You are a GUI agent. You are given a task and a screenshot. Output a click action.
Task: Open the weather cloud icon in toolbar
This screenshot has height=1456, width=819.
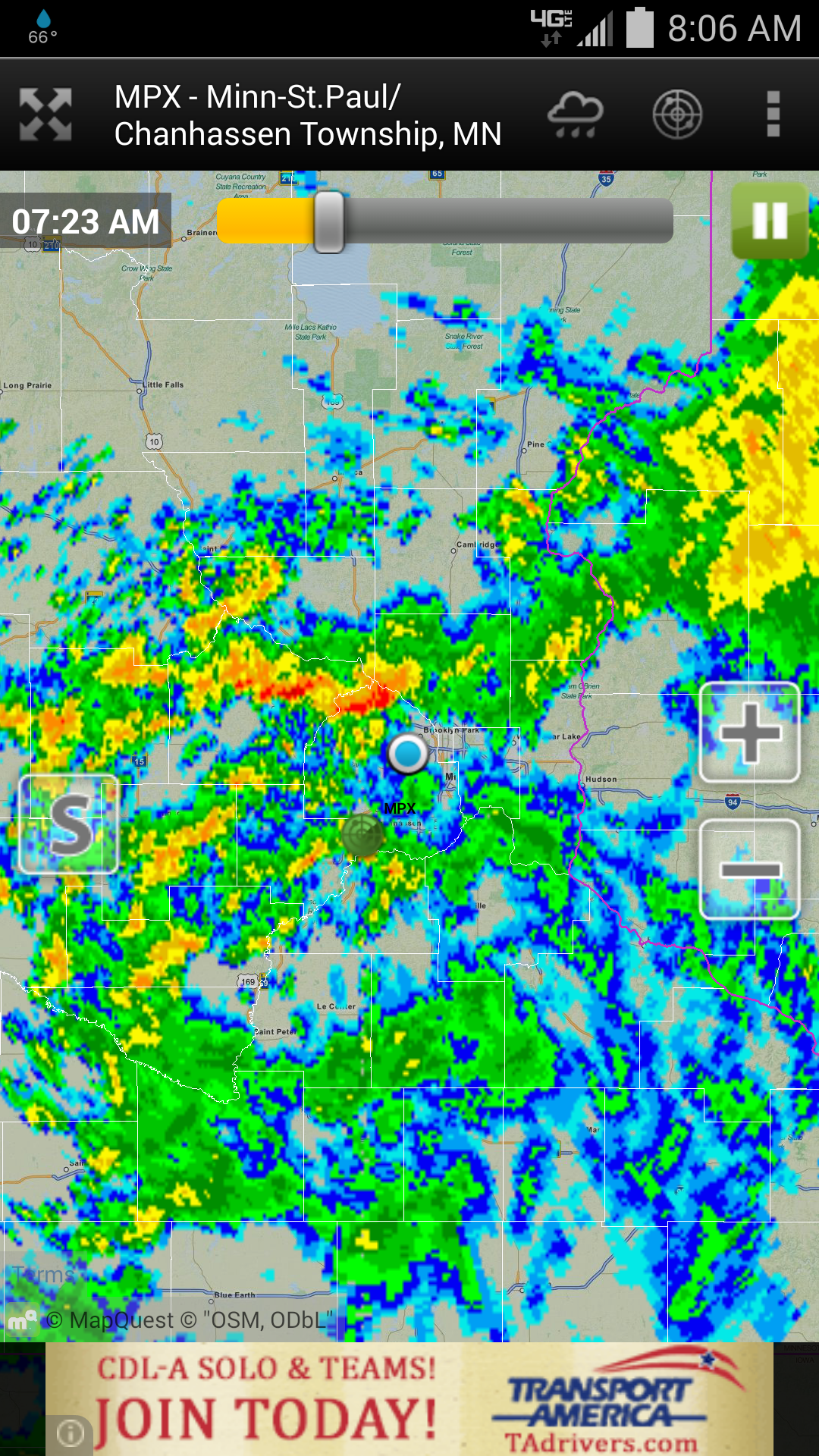click(576, 115)
